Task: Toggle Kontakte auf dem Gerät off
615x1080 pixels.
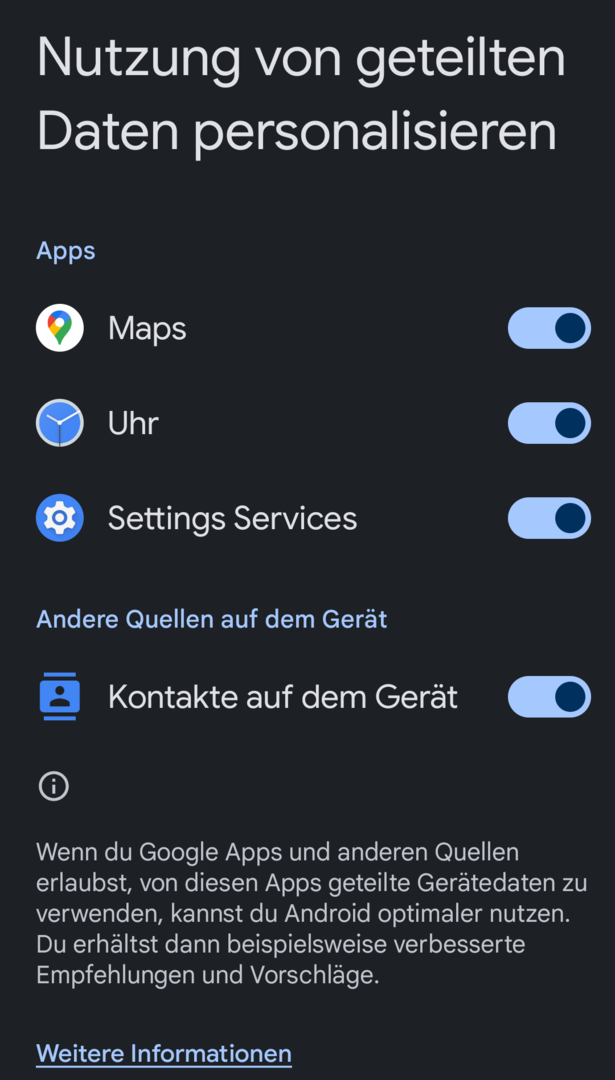Action: 549,697
